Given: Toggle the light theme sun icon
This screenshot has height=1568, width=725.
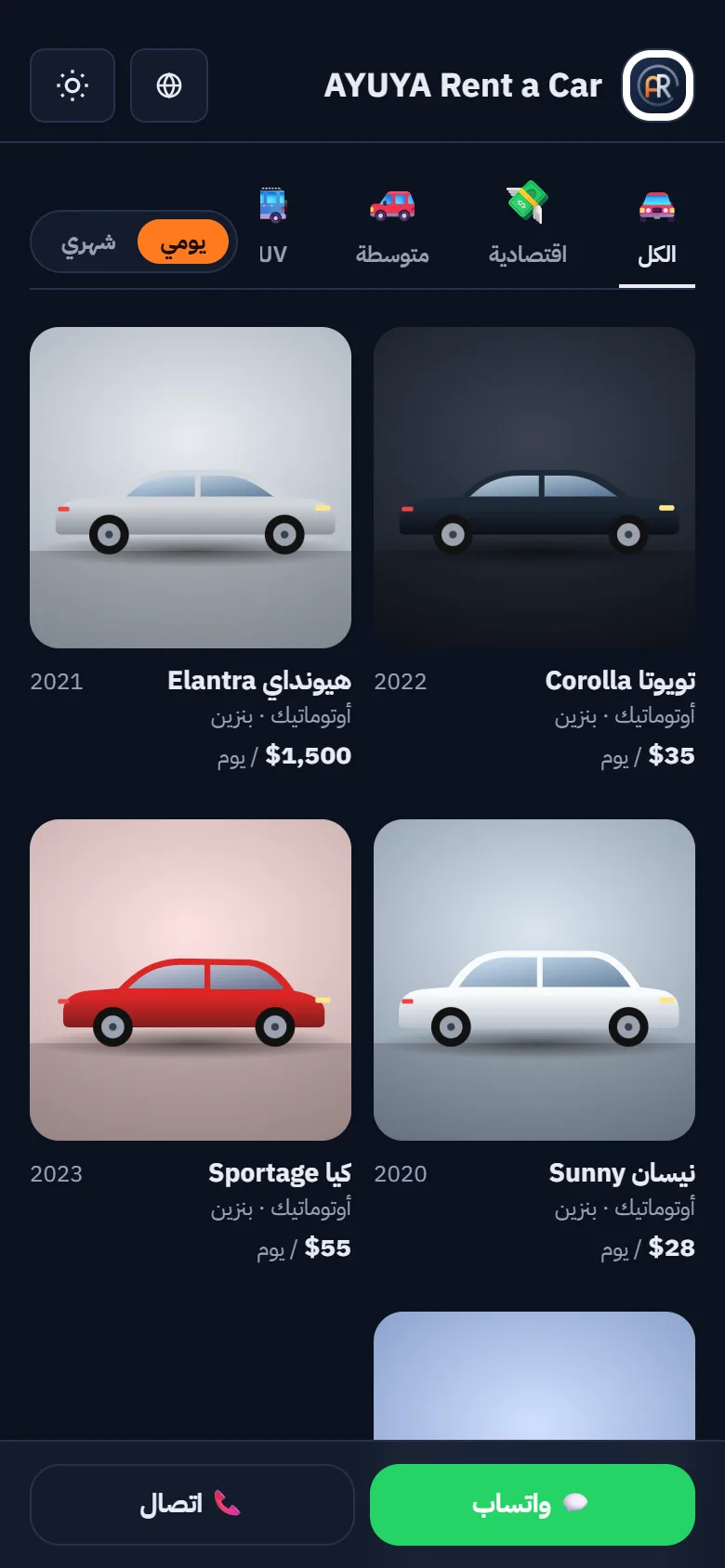Looking at the screenshot, I should coord(72,85).
